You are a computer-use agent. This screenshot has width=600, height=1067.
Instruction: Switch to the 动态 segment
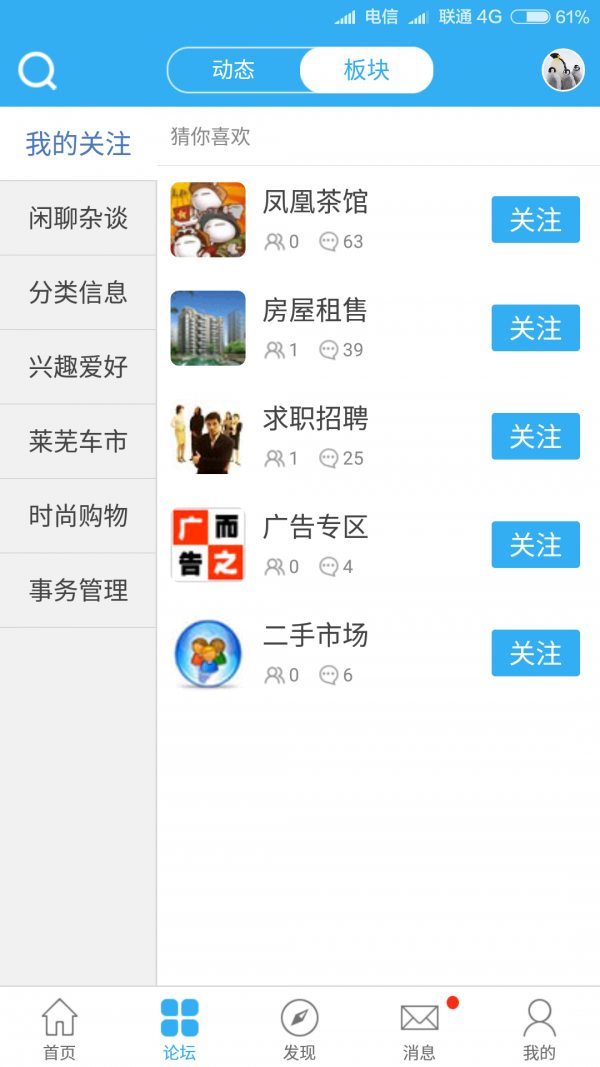click(234, 70)
